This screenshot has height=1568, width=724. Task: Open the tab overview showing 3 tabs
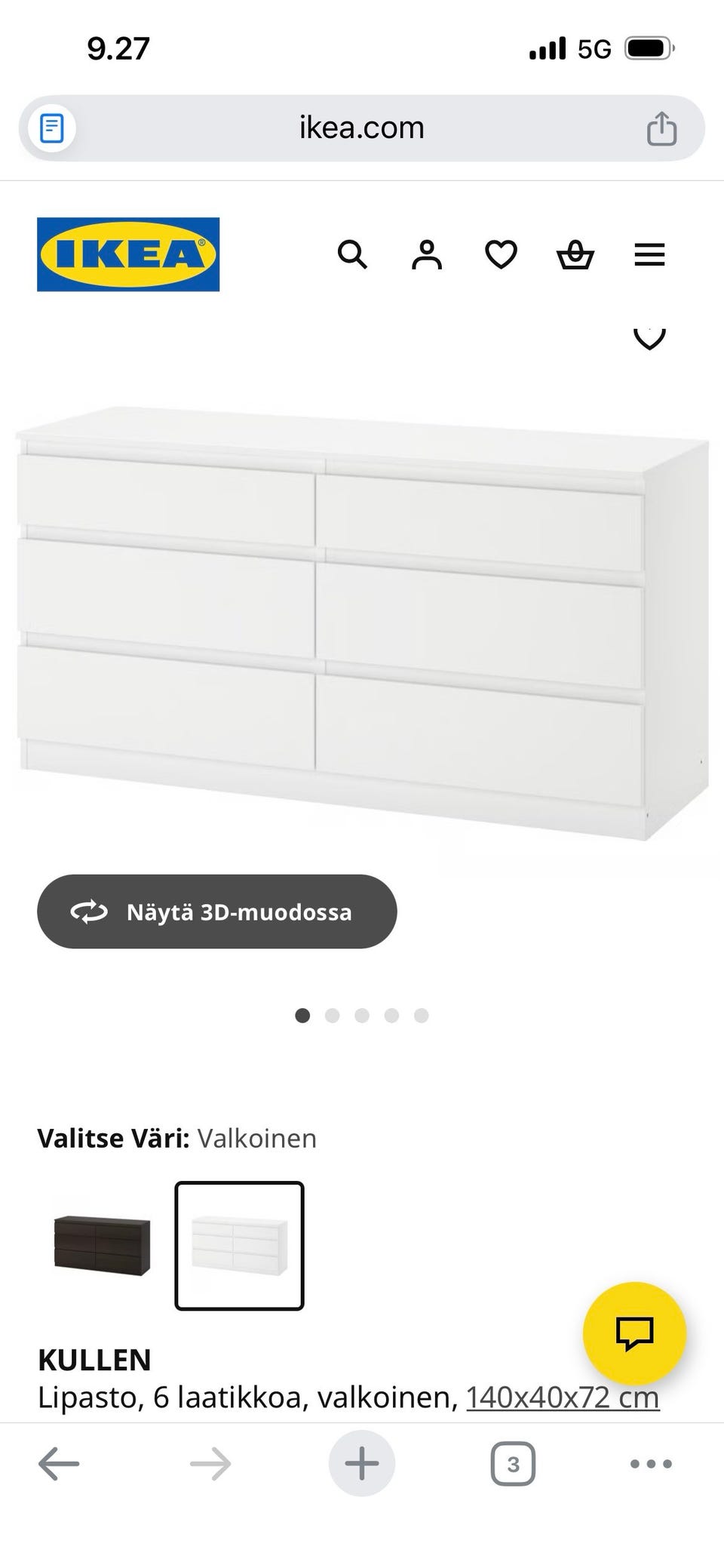[x=512, y=1463]
